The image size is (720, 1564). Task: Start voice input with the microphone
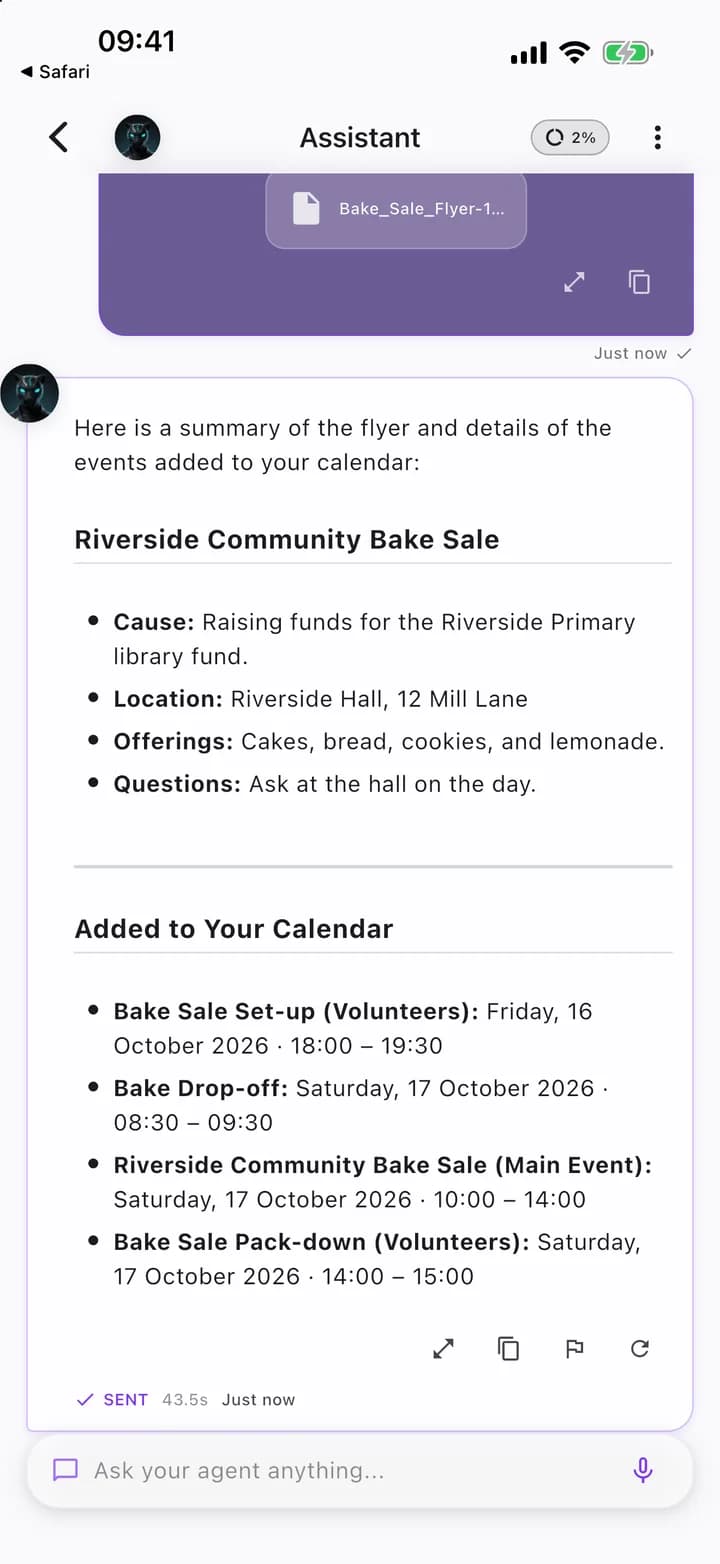coord(643,1470)
